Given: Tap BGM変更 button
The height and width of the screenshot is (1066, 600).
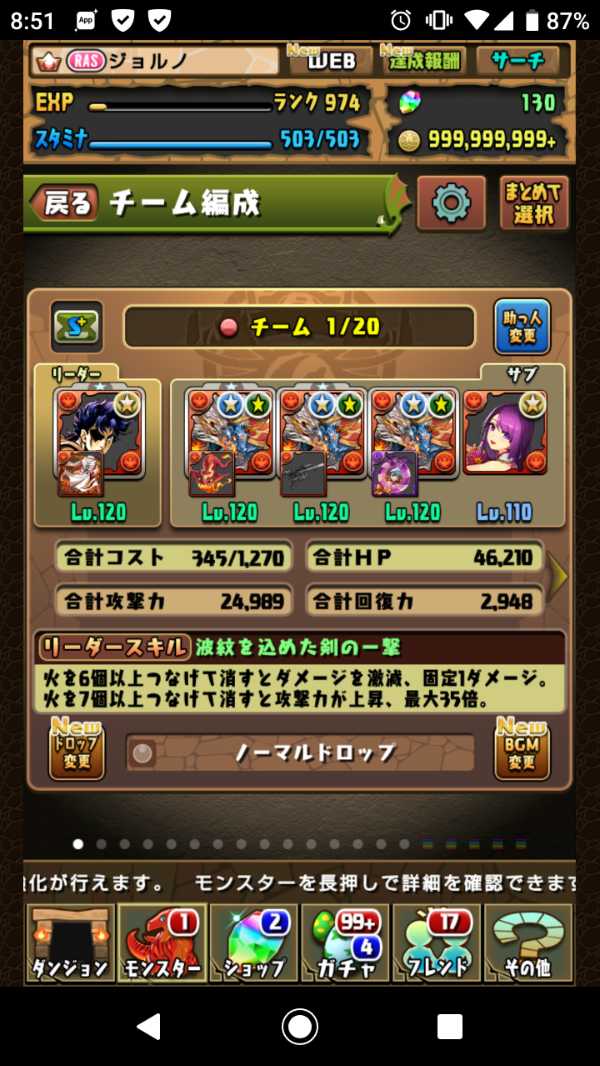Looking at the screenshot, I should tap(522, 751).
